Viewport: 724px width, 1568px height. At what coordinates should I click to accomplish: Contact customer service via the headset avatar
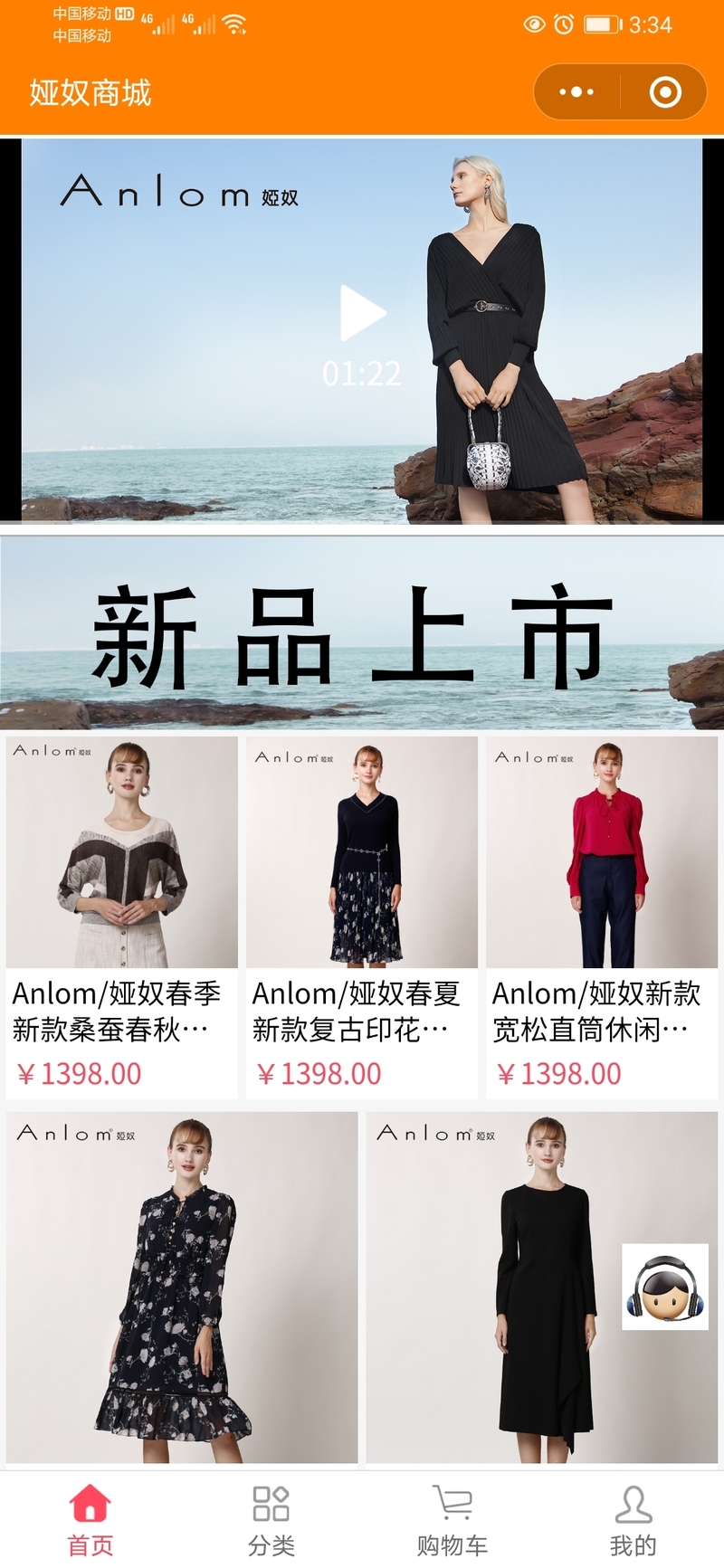(665, 1287)
